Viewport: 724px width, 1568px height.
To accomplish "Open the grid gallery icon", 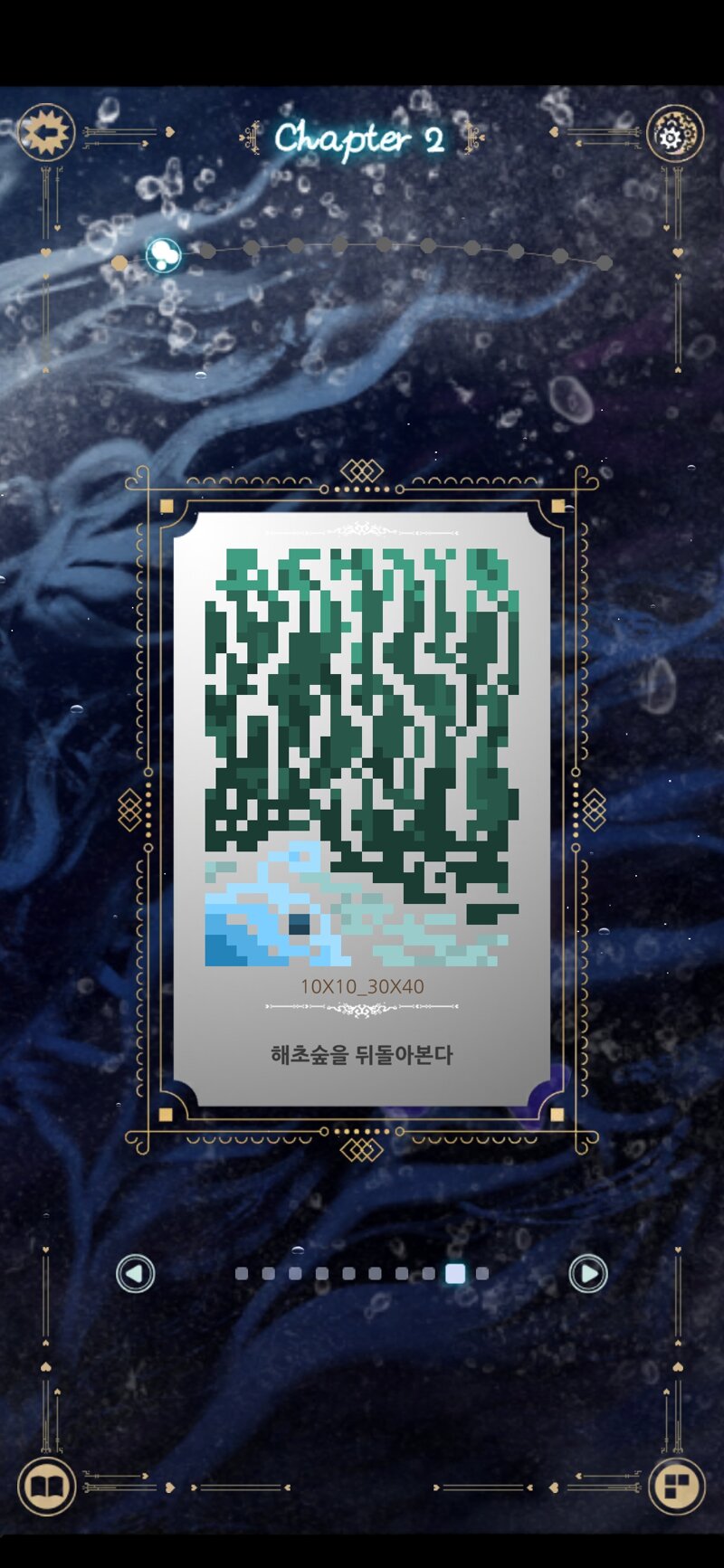I will (677, 1487).
